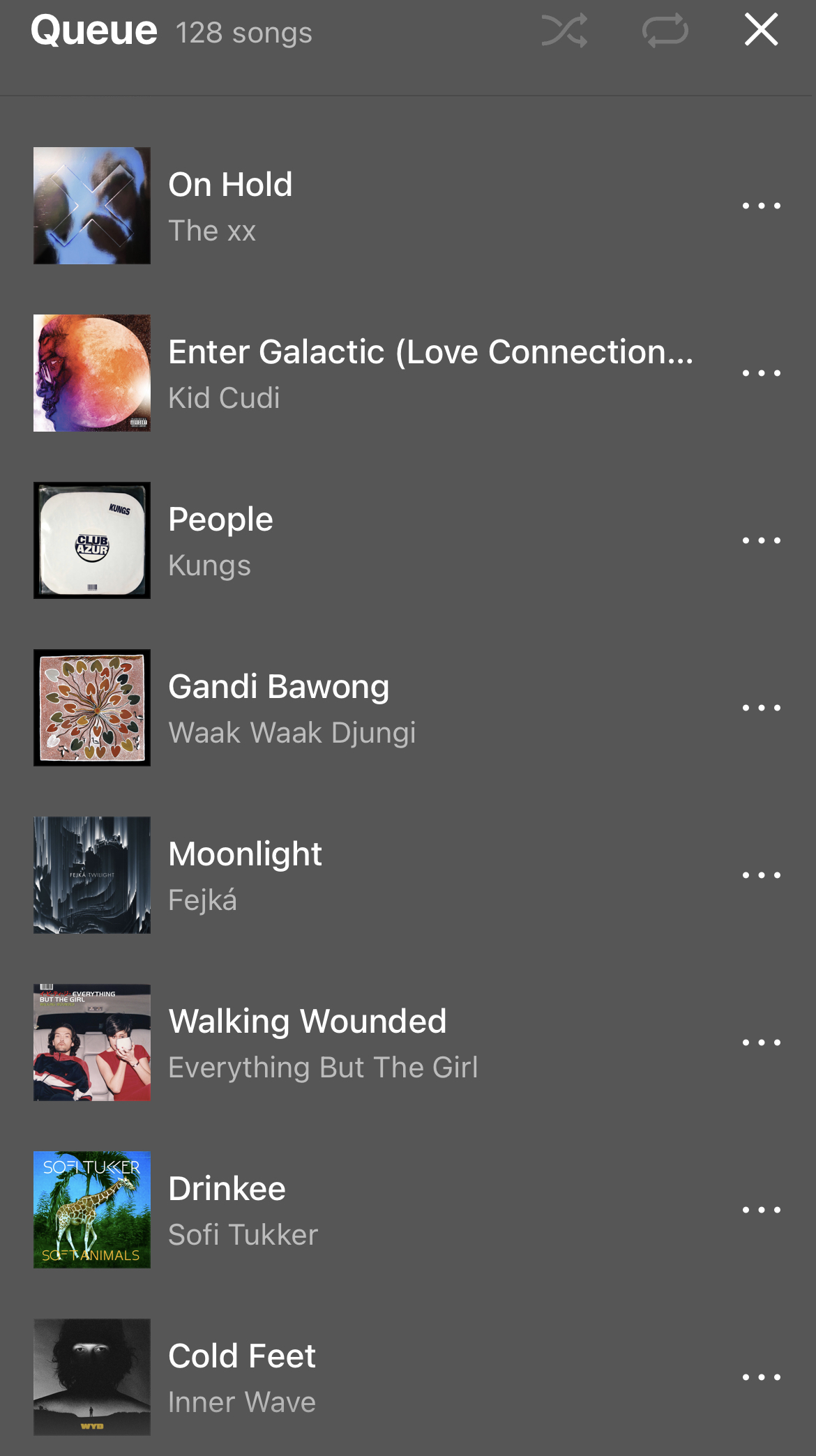Toggle repeat for the queue
Viewport: 816px width, 1456px height.
[665, 31]
